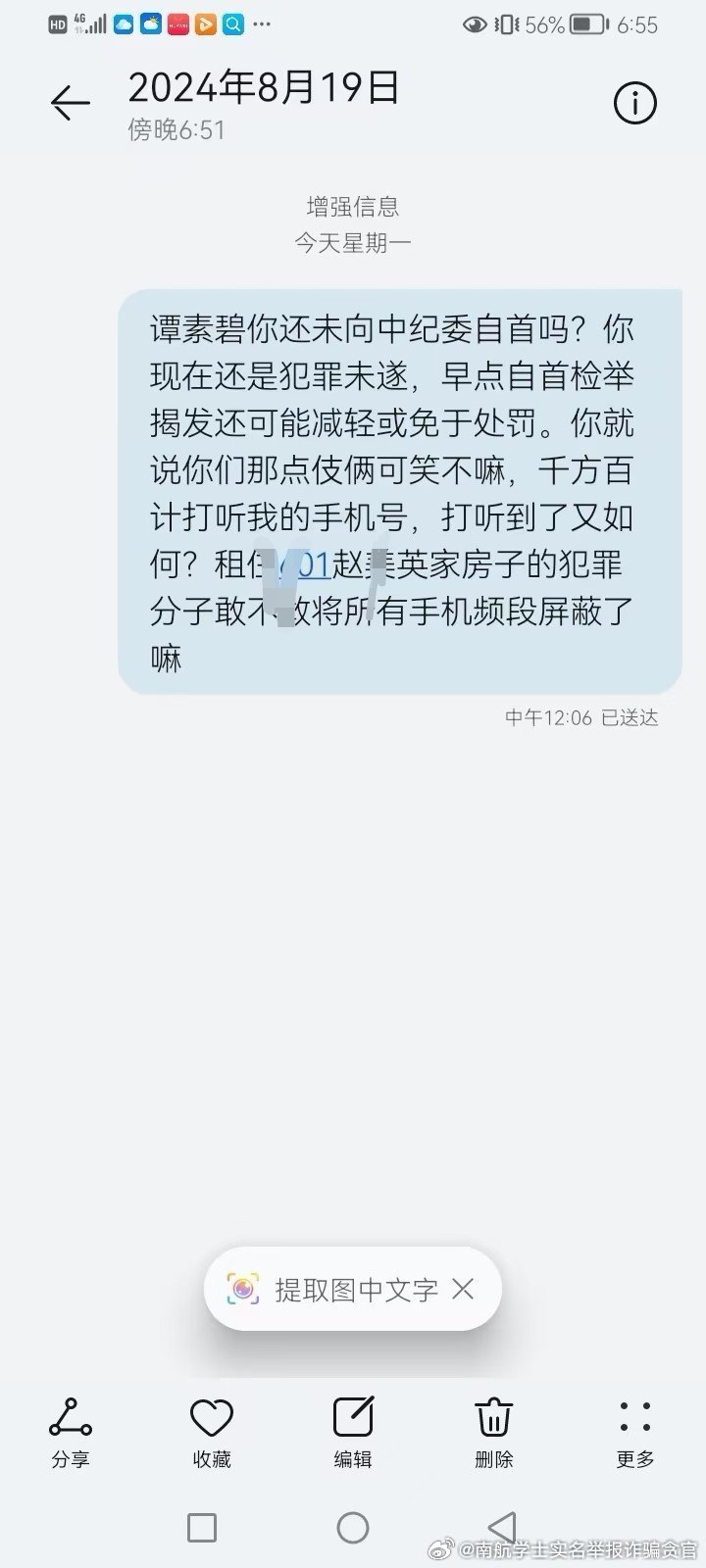Delete the message with 删除
This screenshot has height=1568, width=706.
[x=494, y=1433]
